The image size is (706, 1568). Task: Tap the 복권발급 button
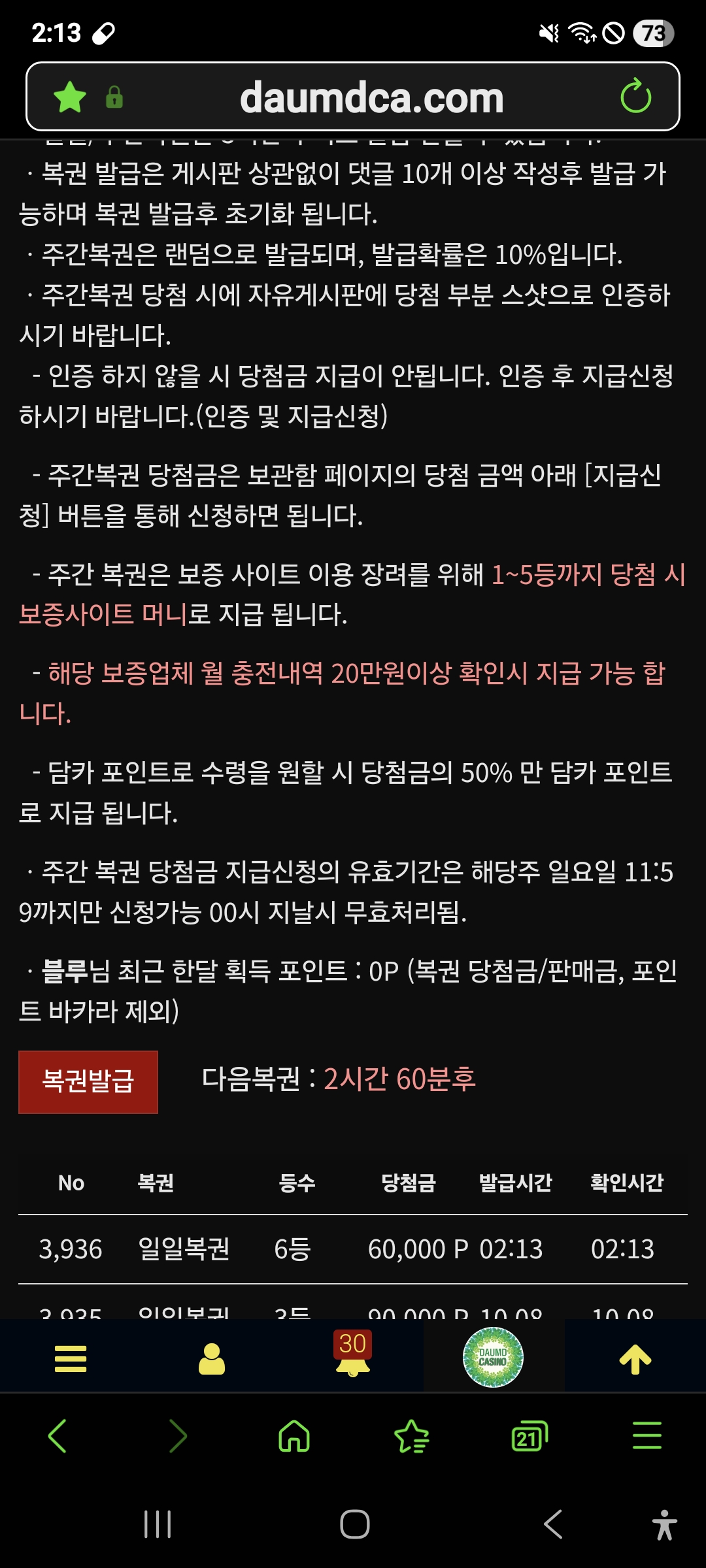click(x=88, y=1081)
